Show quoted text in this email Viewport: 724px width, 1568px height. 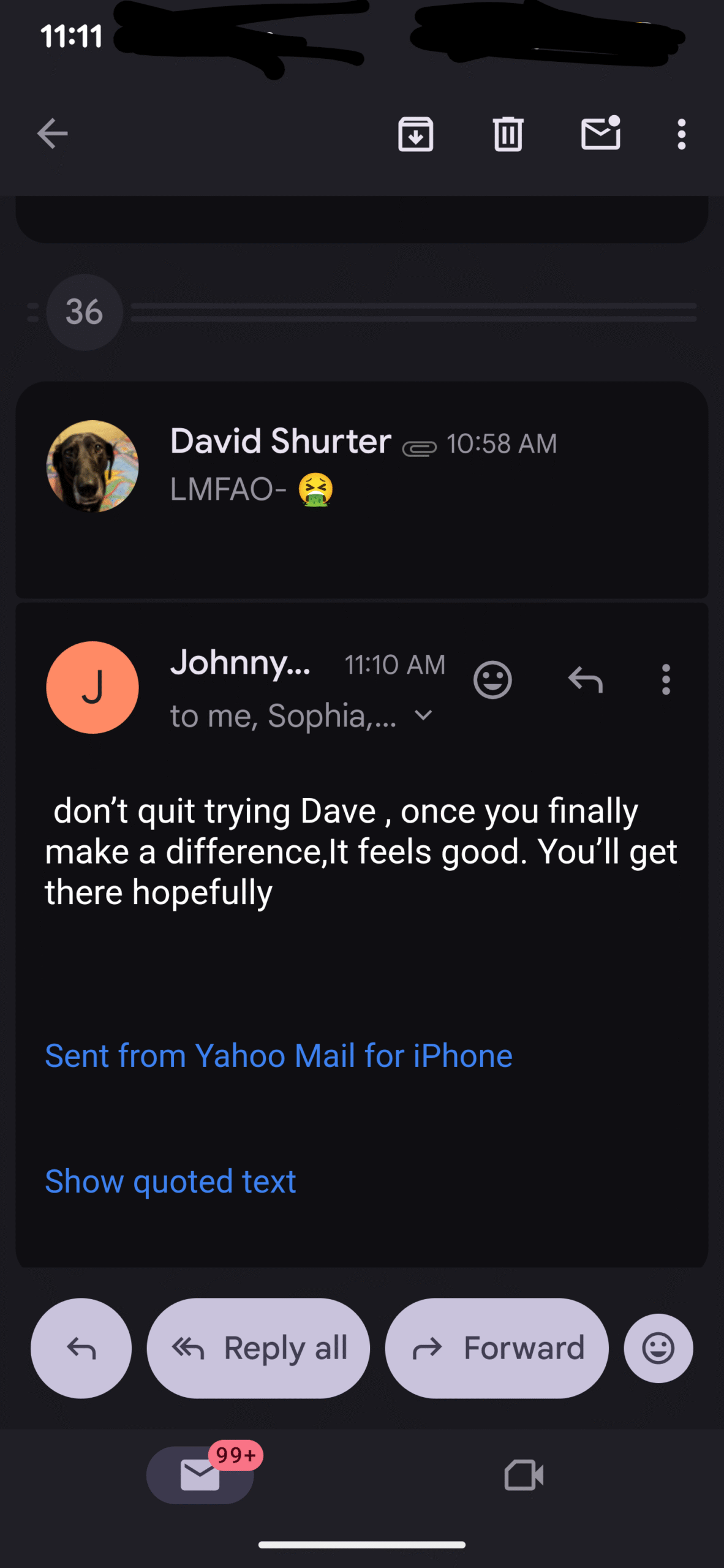pos(170,1181)
